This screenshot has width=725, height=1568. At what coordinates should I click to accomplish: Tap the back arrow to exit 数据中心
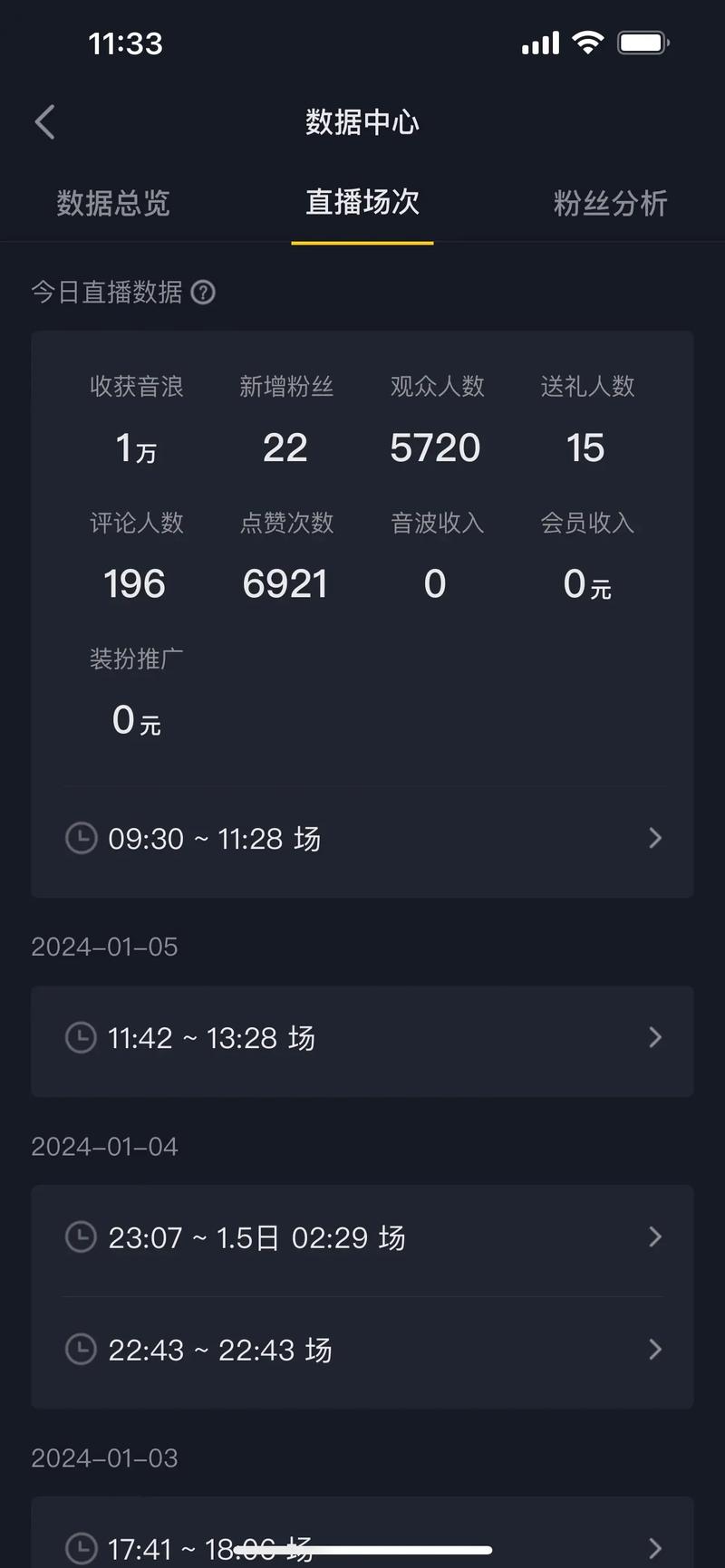click(x=43, y=121)
